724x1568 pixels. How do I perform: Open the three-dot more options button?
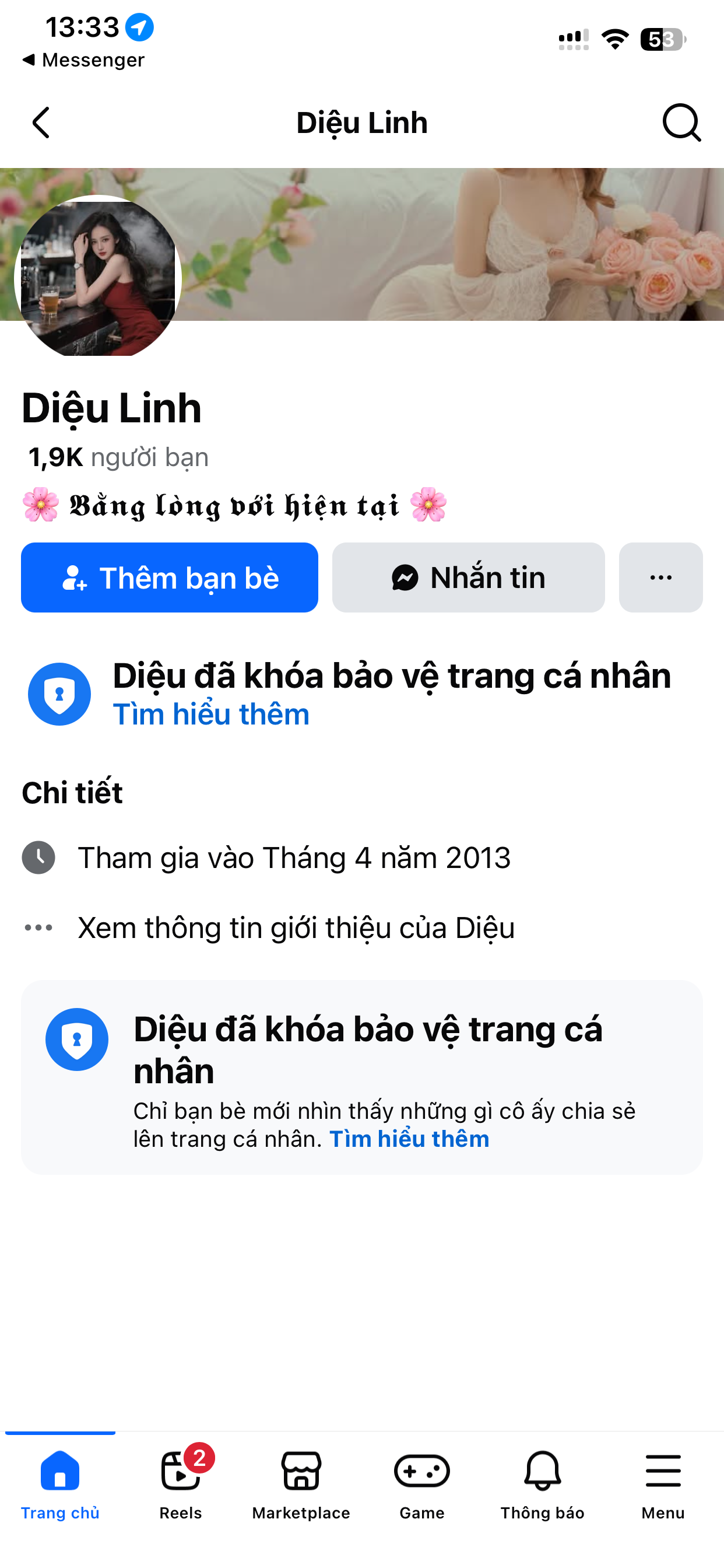pos(660,577)
